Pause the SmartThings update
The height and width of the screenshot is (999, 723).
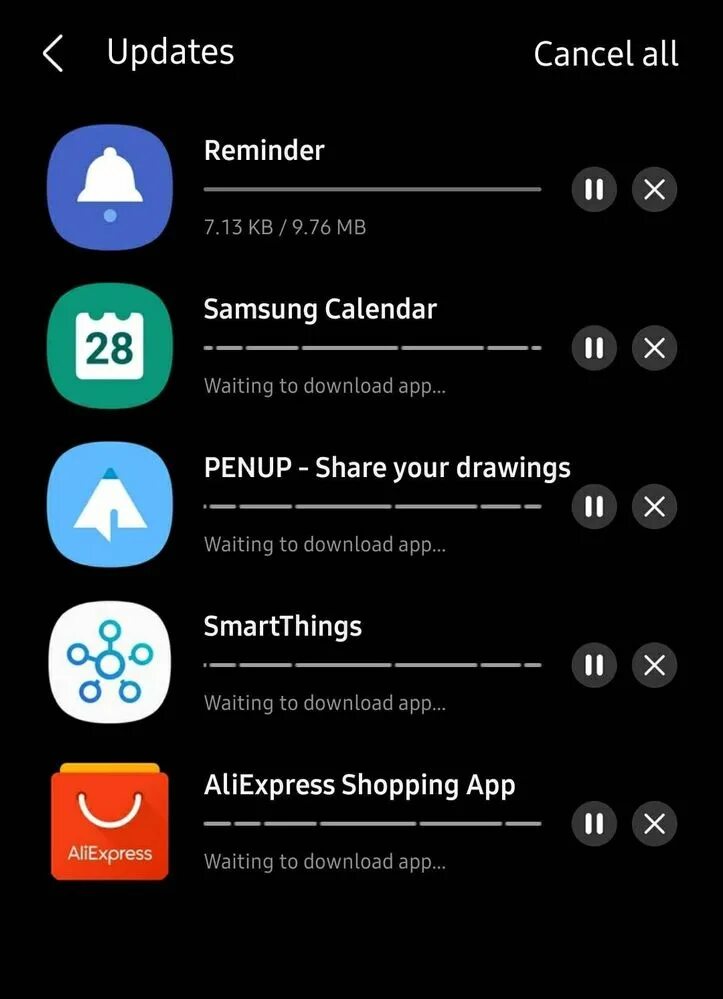[594, 665]
